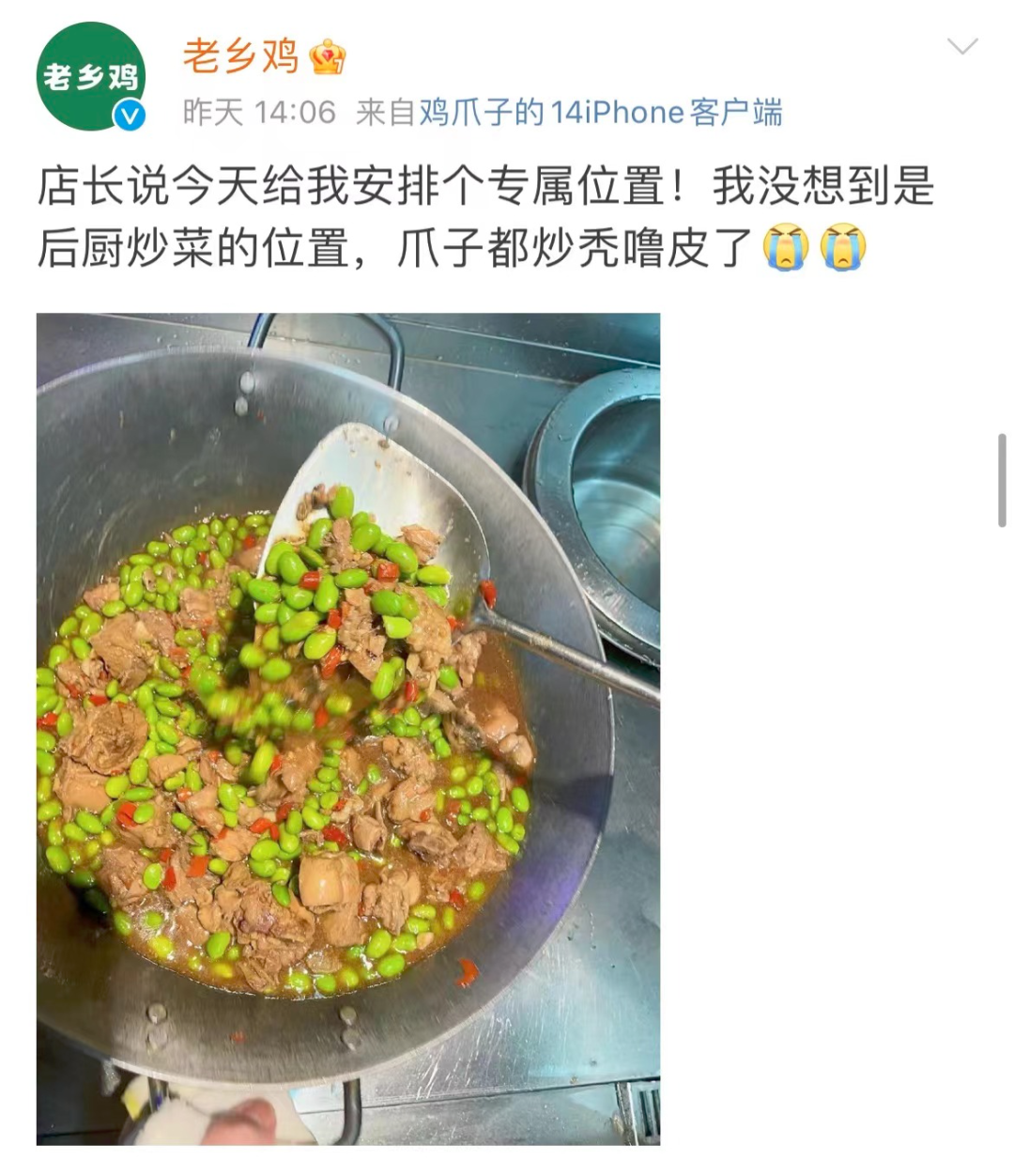Expand the post options chevron
The width and height of the screenshot is (1014, 1176).
[963, 46]
